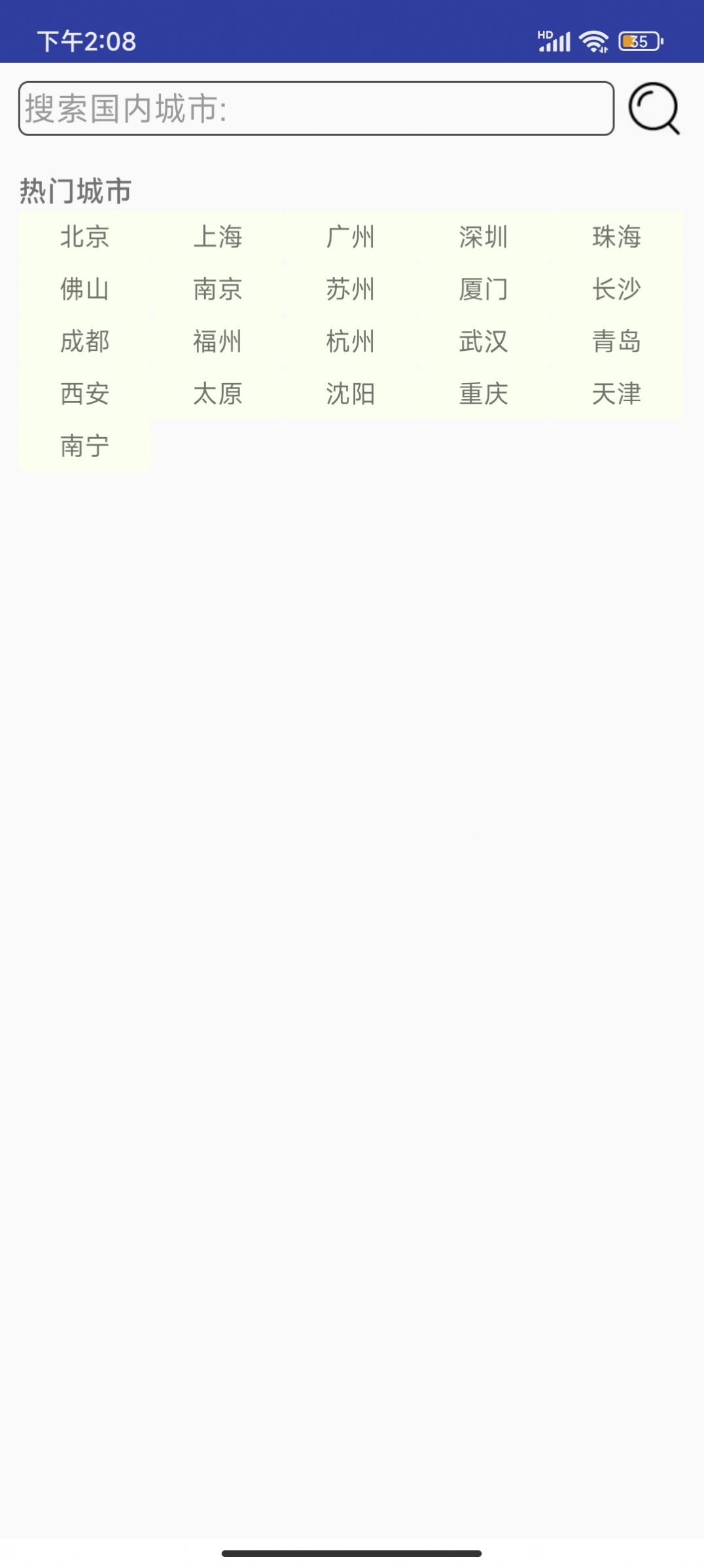This screenshot has height=1568, width=704.
Task: Choose 西安 from the grid
Action: (84, 394)
